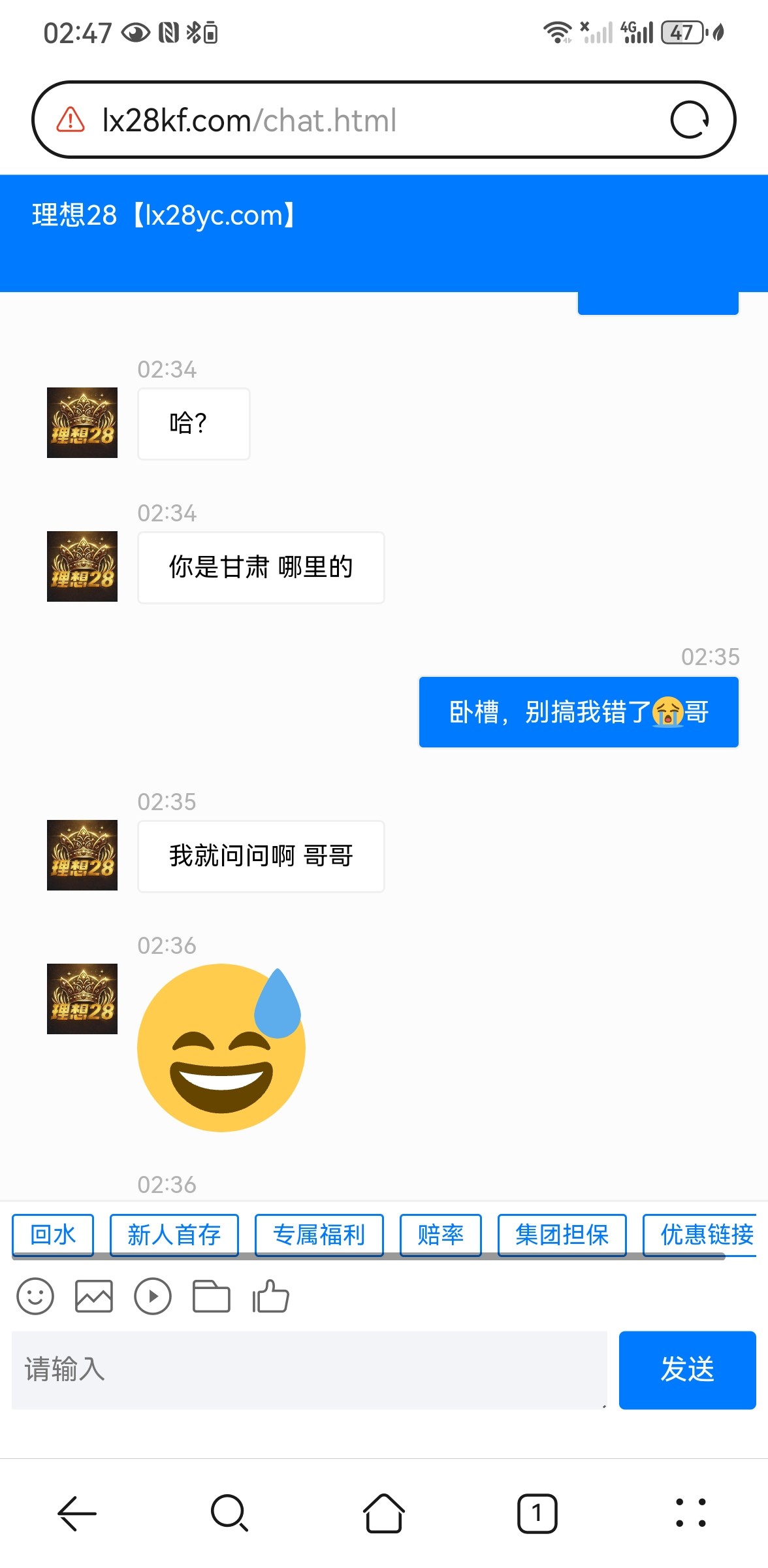
Task: Select the 集团担保 quick reply chip
Action: pyautogui.click(x=562, y=1235)
